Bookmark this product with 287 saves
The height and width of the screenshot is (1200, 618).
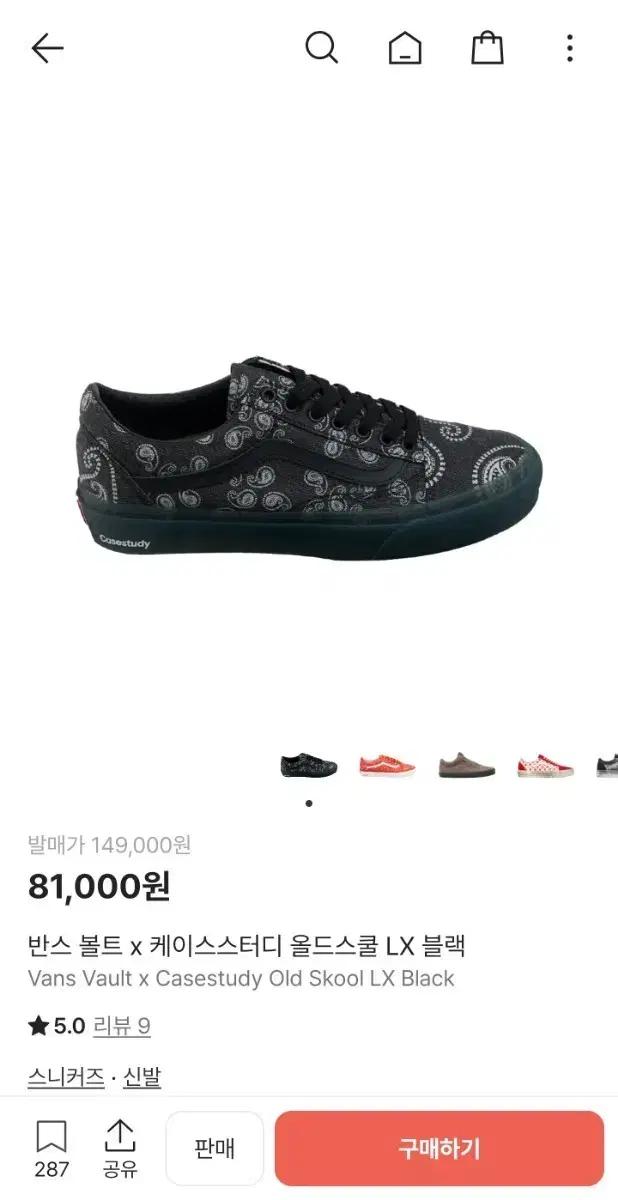coord(52,1148)
